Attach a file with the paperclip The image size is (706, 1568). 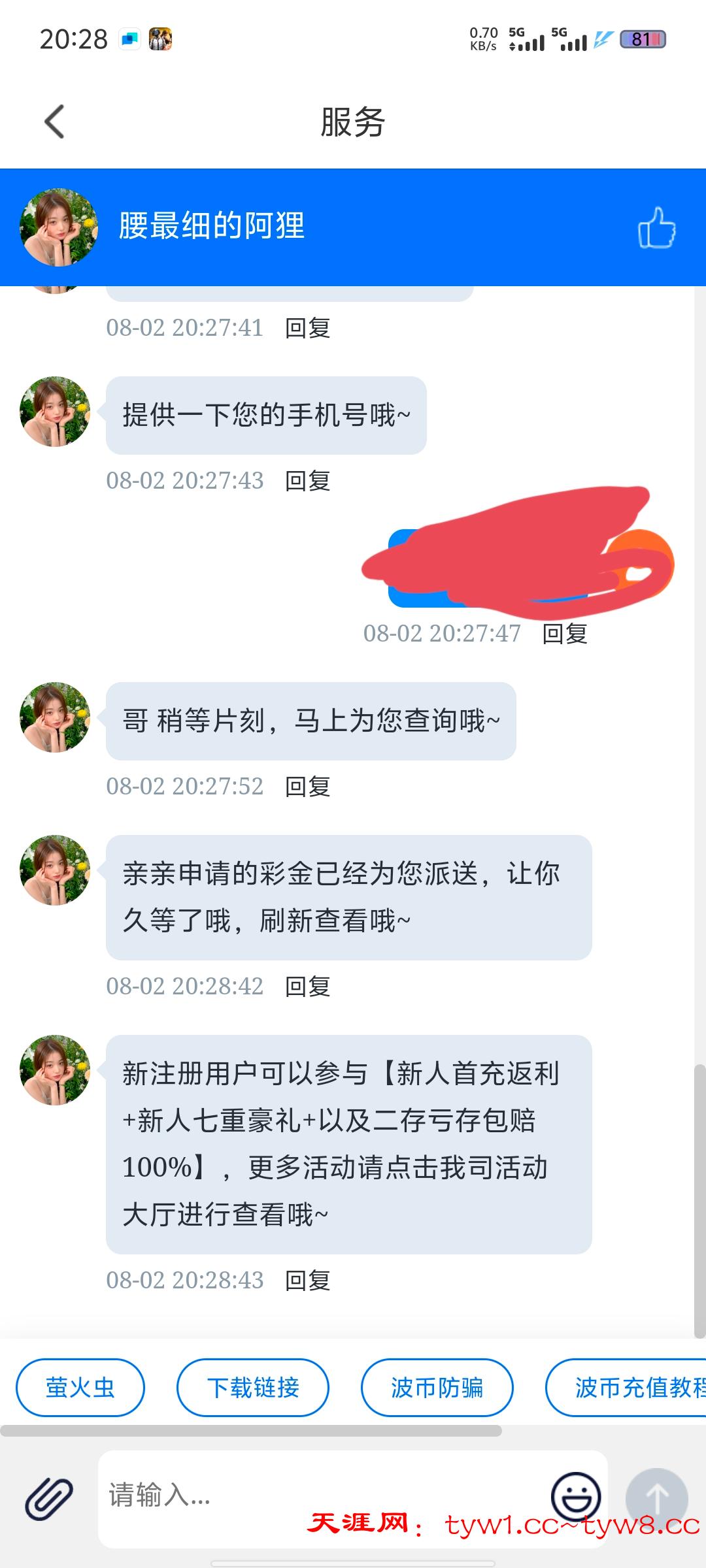pyautogui.click(x=49, y=1497)
